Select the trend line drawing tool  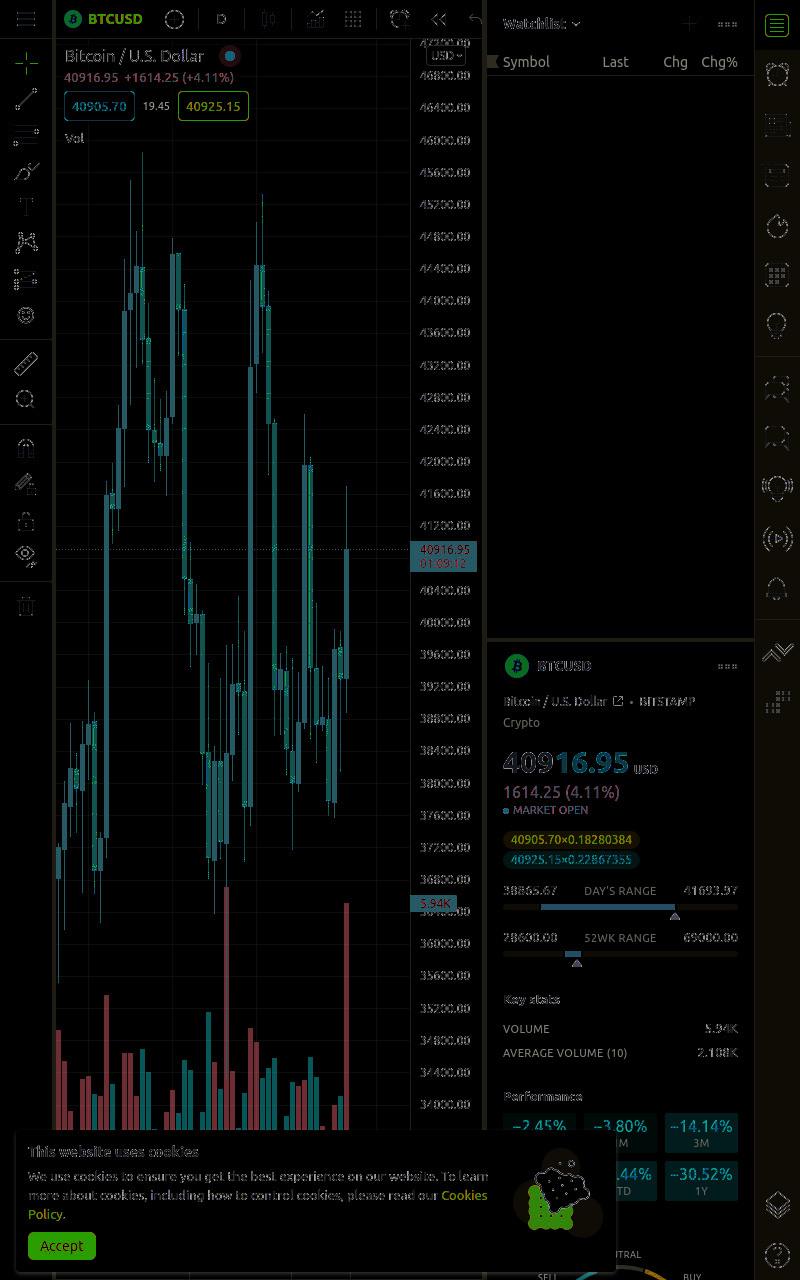[x=26, y=98]
